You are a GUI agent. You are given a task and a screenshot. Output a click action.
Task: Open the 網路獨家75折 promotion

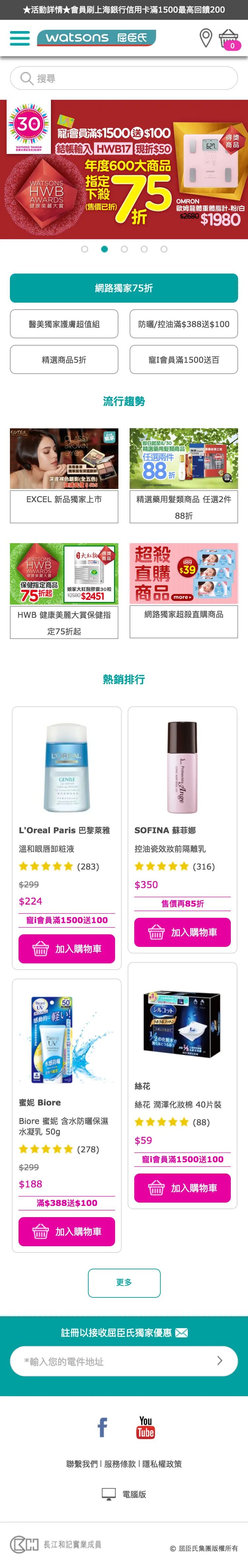(x=124, y=288)
